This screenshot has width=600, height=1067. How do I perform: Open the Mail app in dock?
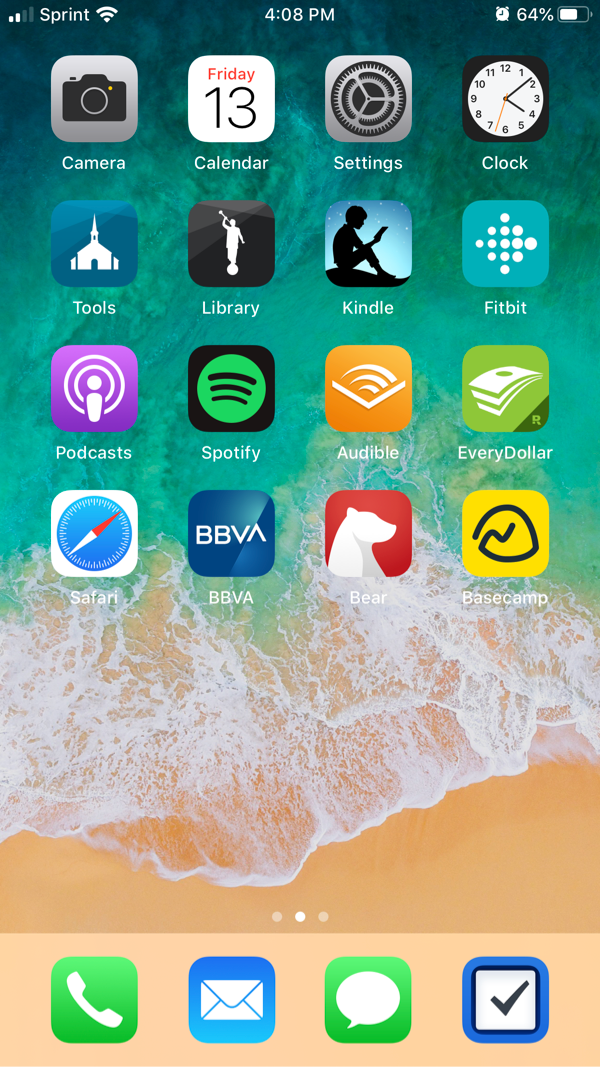pos(231,1000)
